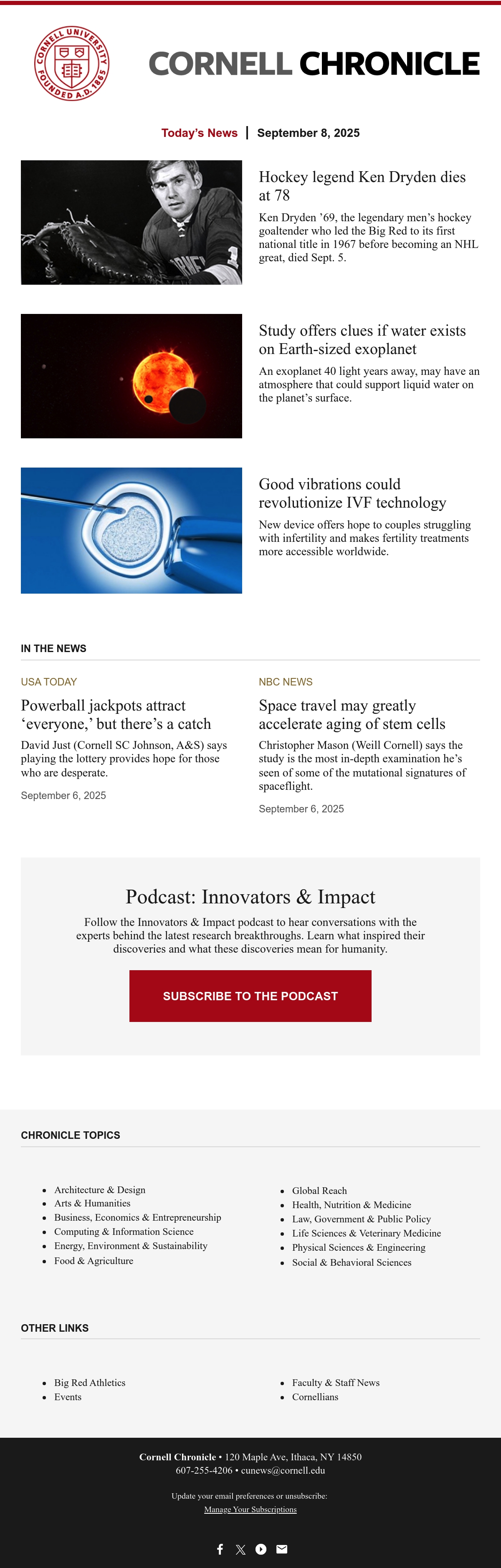View Health, Nutrition & Medicine topic
Viewport: 501px width, 1568px height.
point(352,1205)
